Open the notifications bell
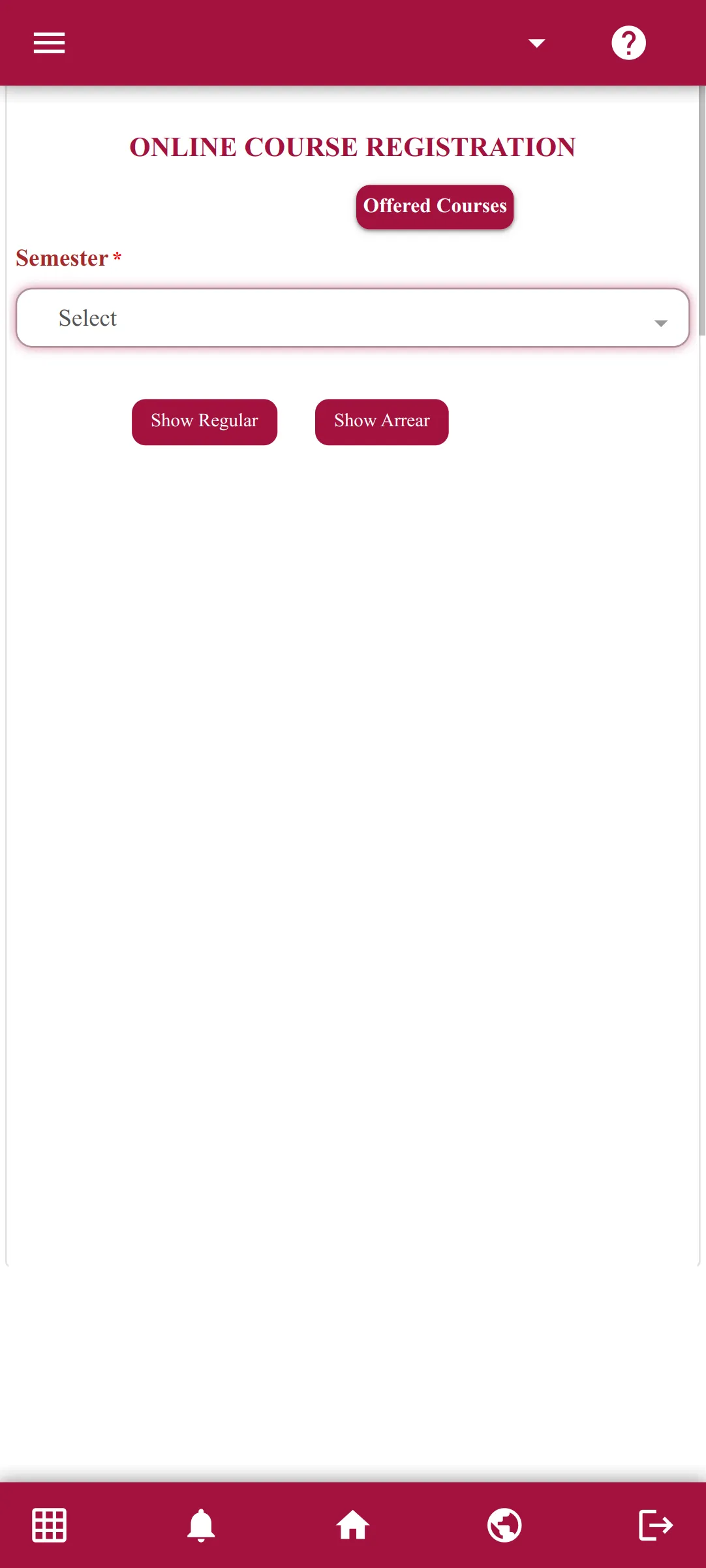The image size is (706, 1568). [201, 1525]
